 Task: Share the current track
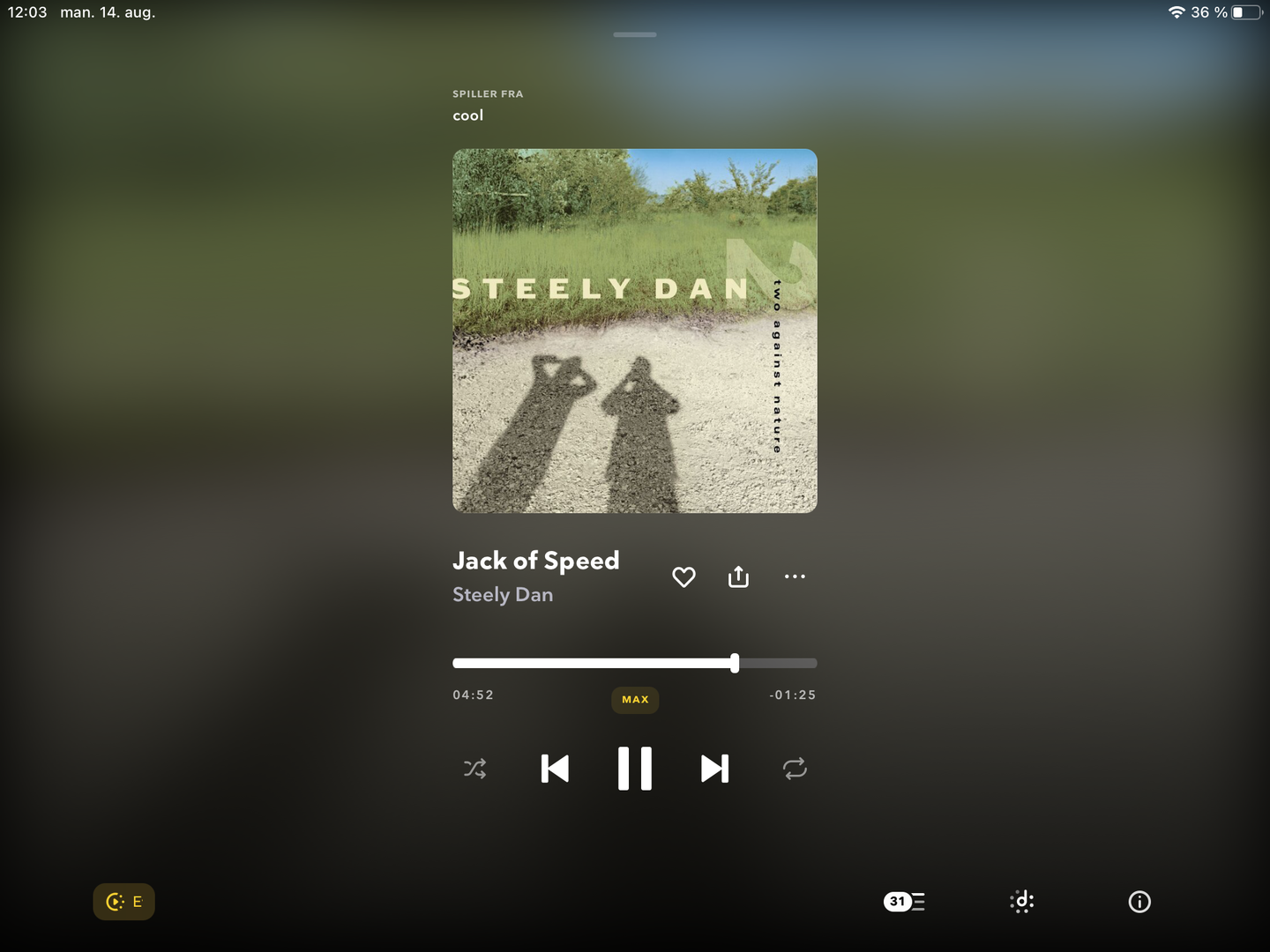pos(738,577)
